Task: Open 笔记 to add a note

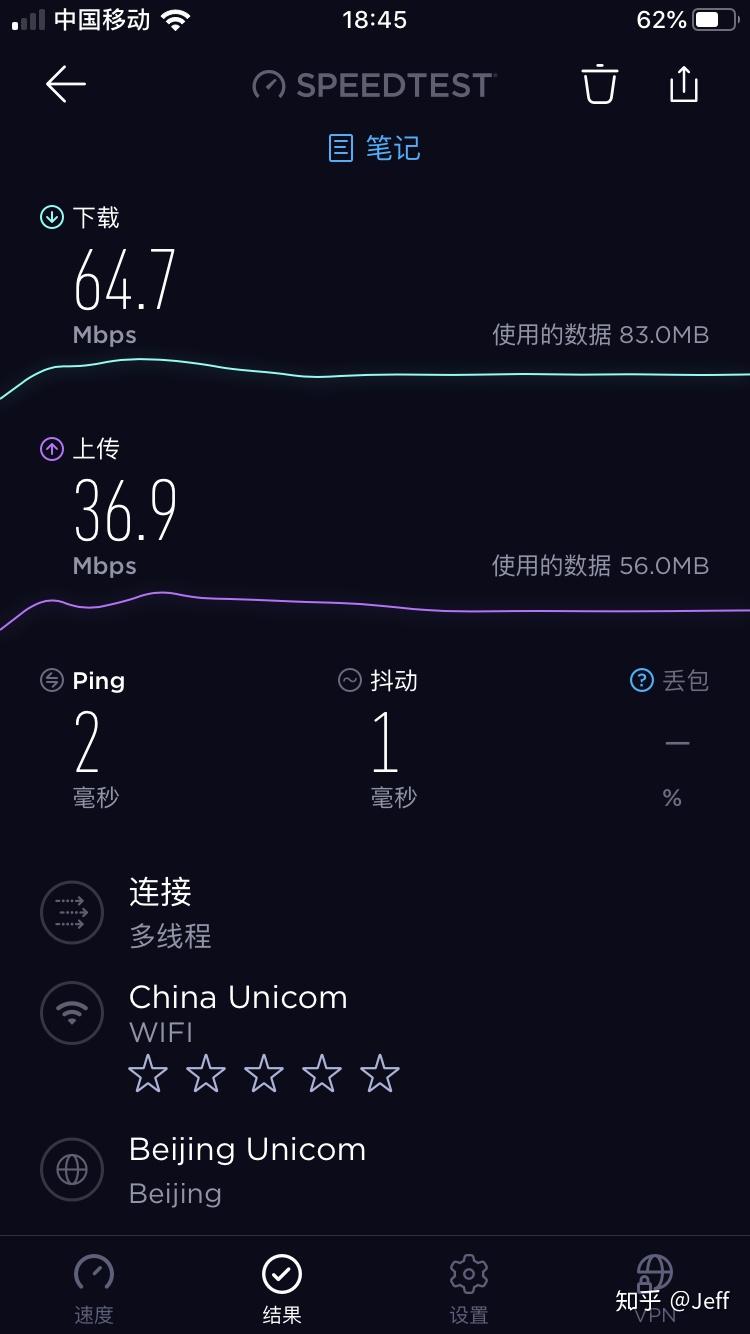Action: coord(375,149)
